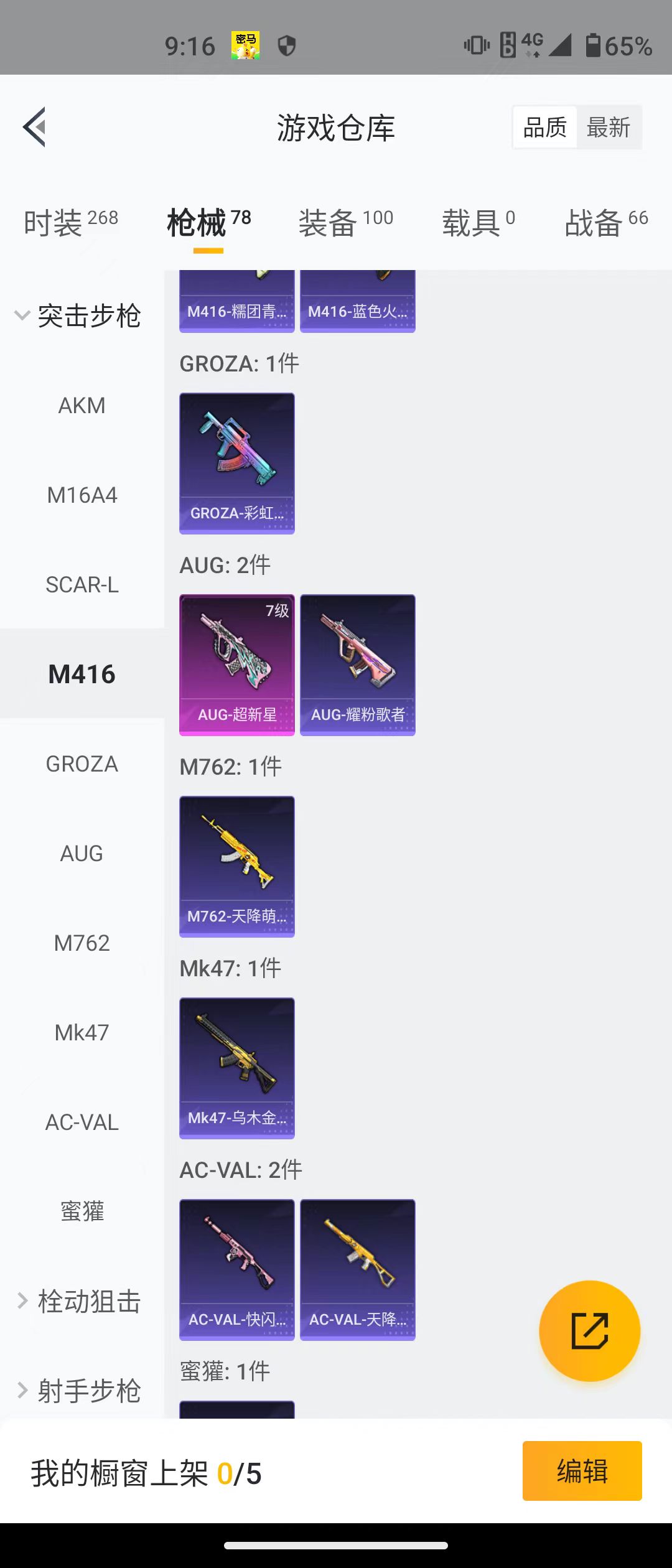Open the AUG-超新星 skin card
The image size is (672, 1568).
point(236,665)
